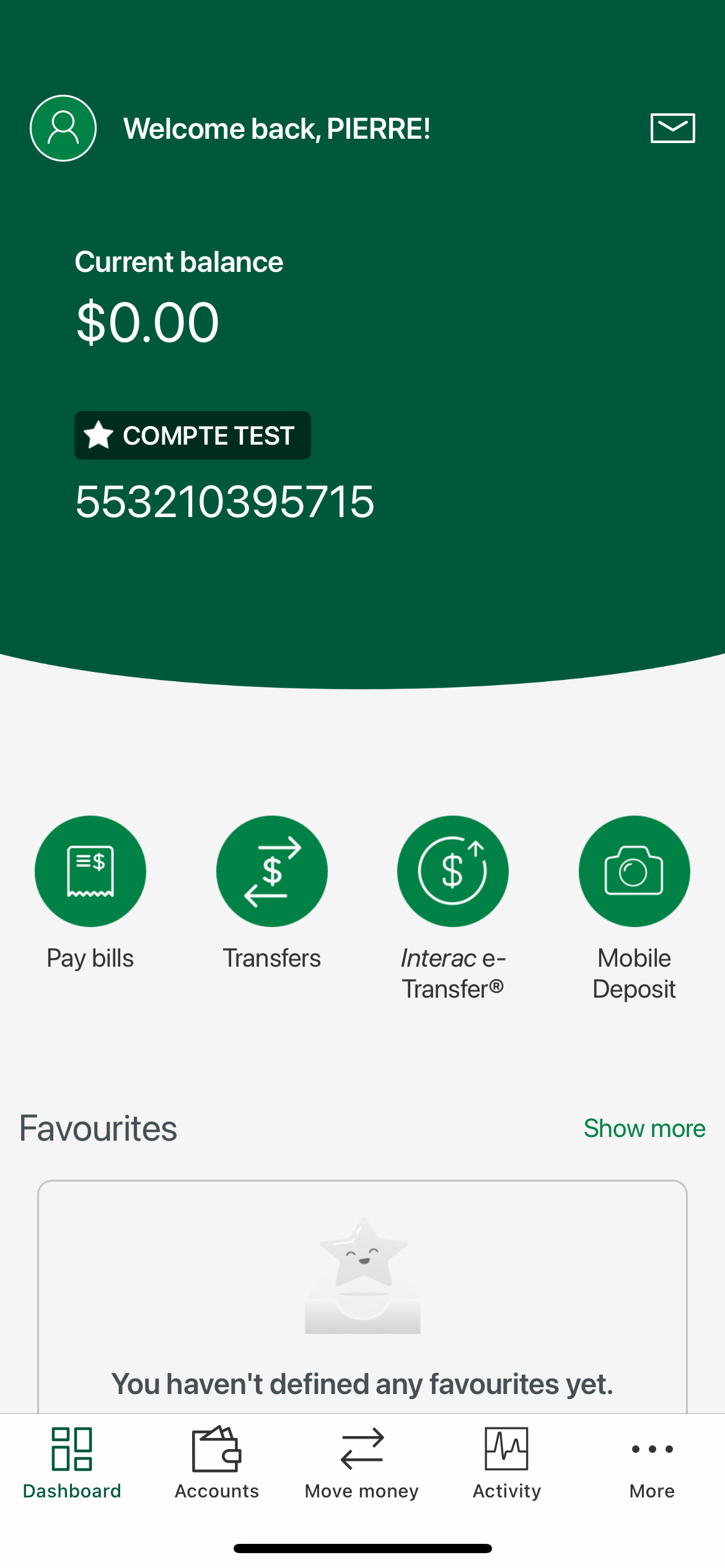
Task: Open the Transfers shortcut
Action: (271, 871)
